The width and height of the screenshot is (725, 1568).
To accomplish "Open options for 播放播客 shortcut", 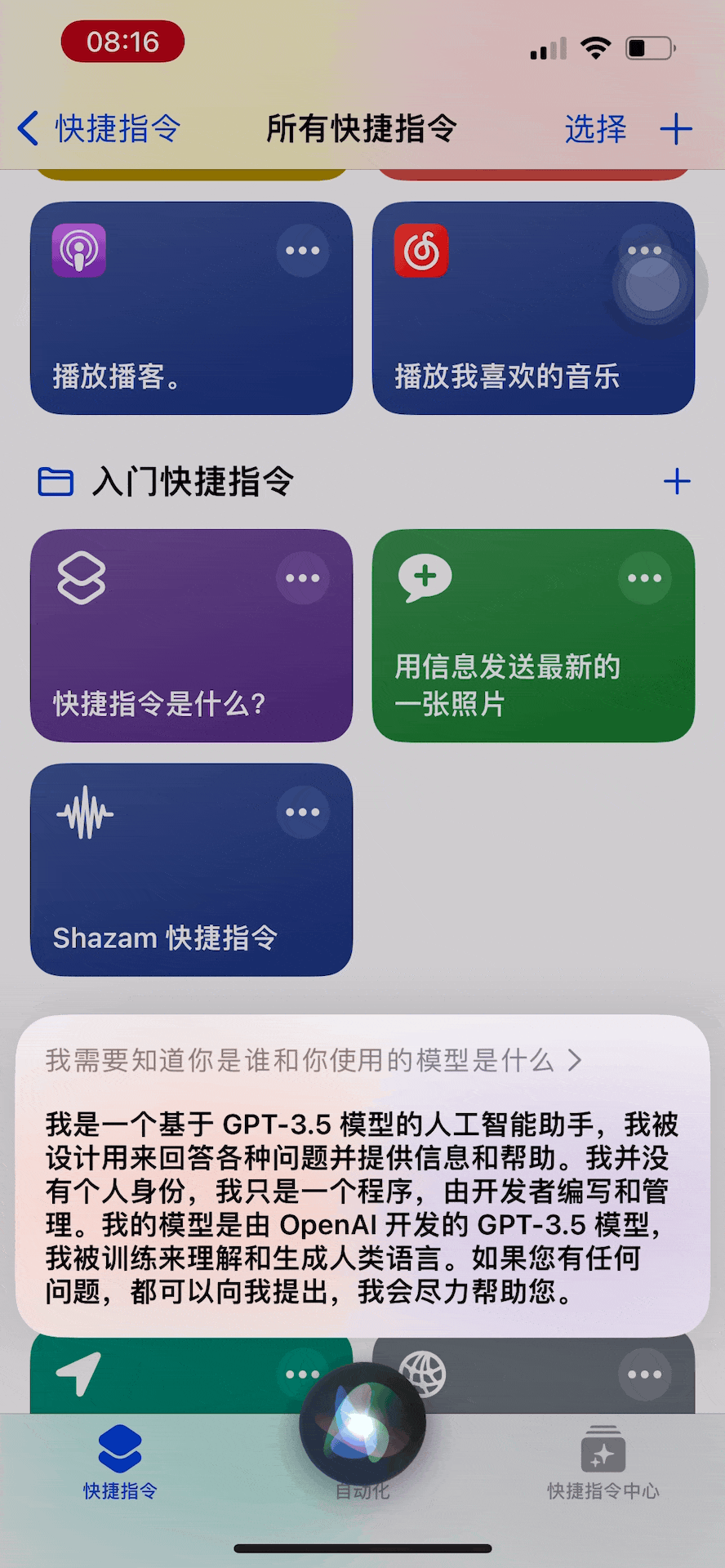I will click(303, 251).
